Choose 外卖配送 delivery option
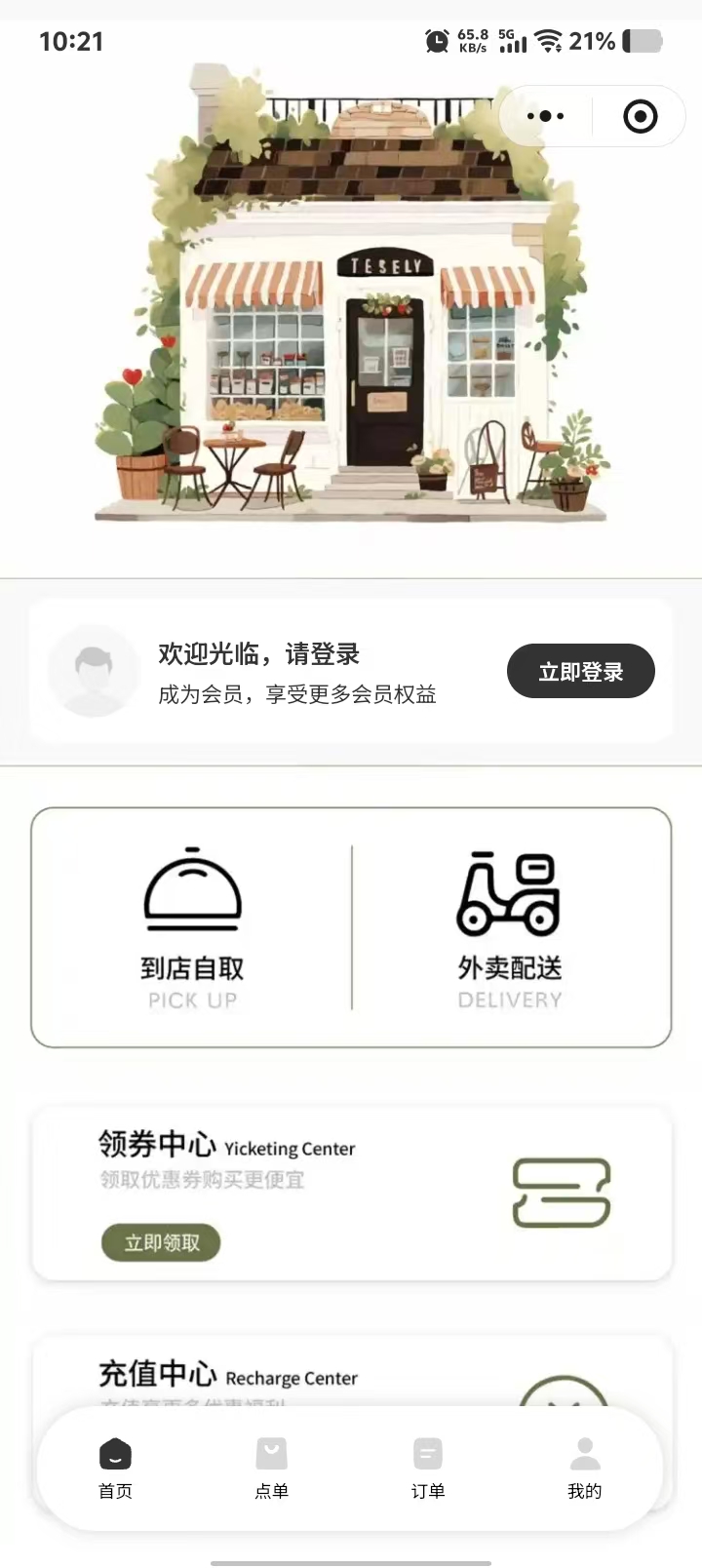The image size is (702, 1568). coord(509,927)
